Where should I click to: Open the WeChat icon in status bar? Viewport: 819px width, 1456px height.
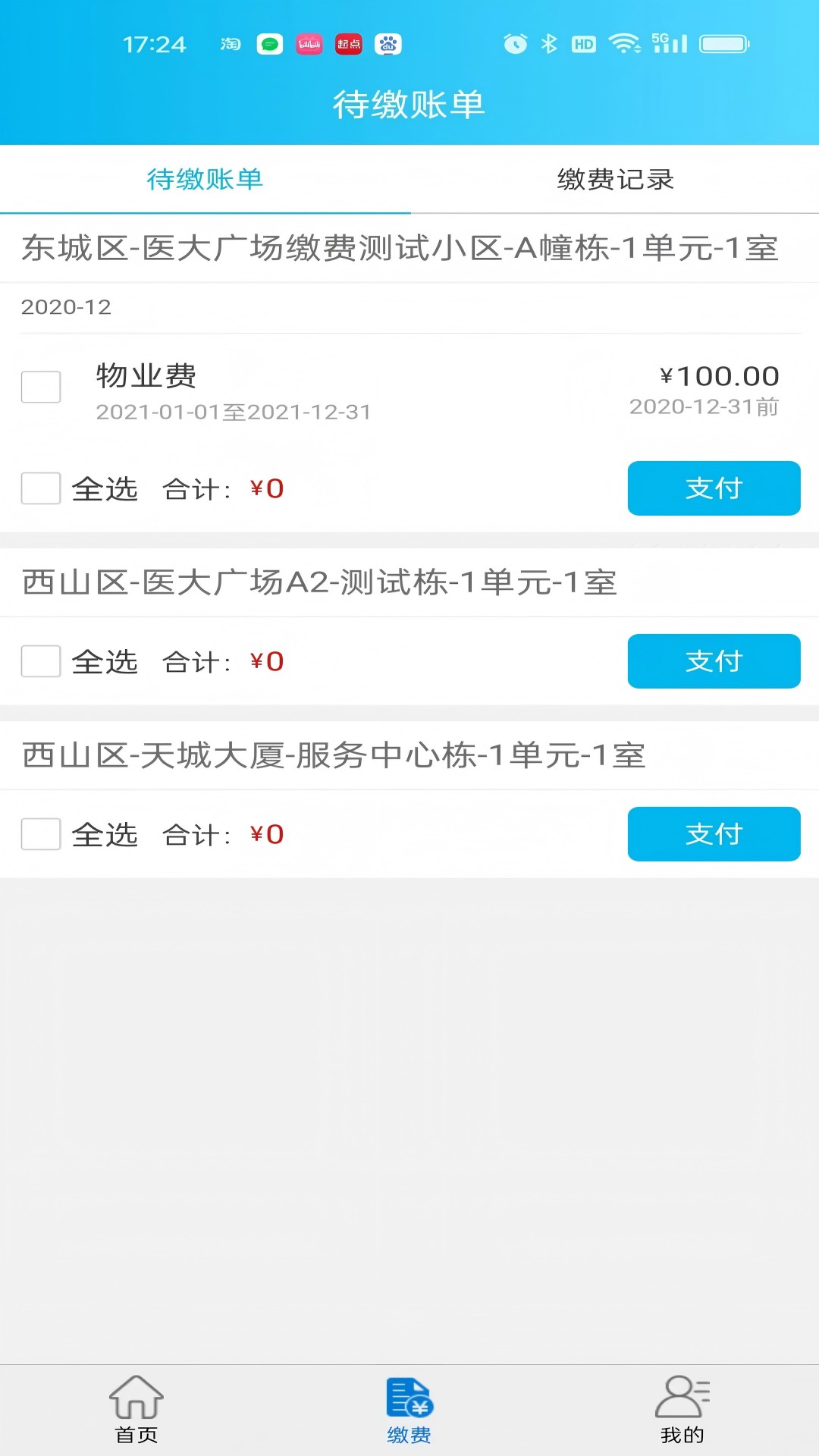pos(270,45)
